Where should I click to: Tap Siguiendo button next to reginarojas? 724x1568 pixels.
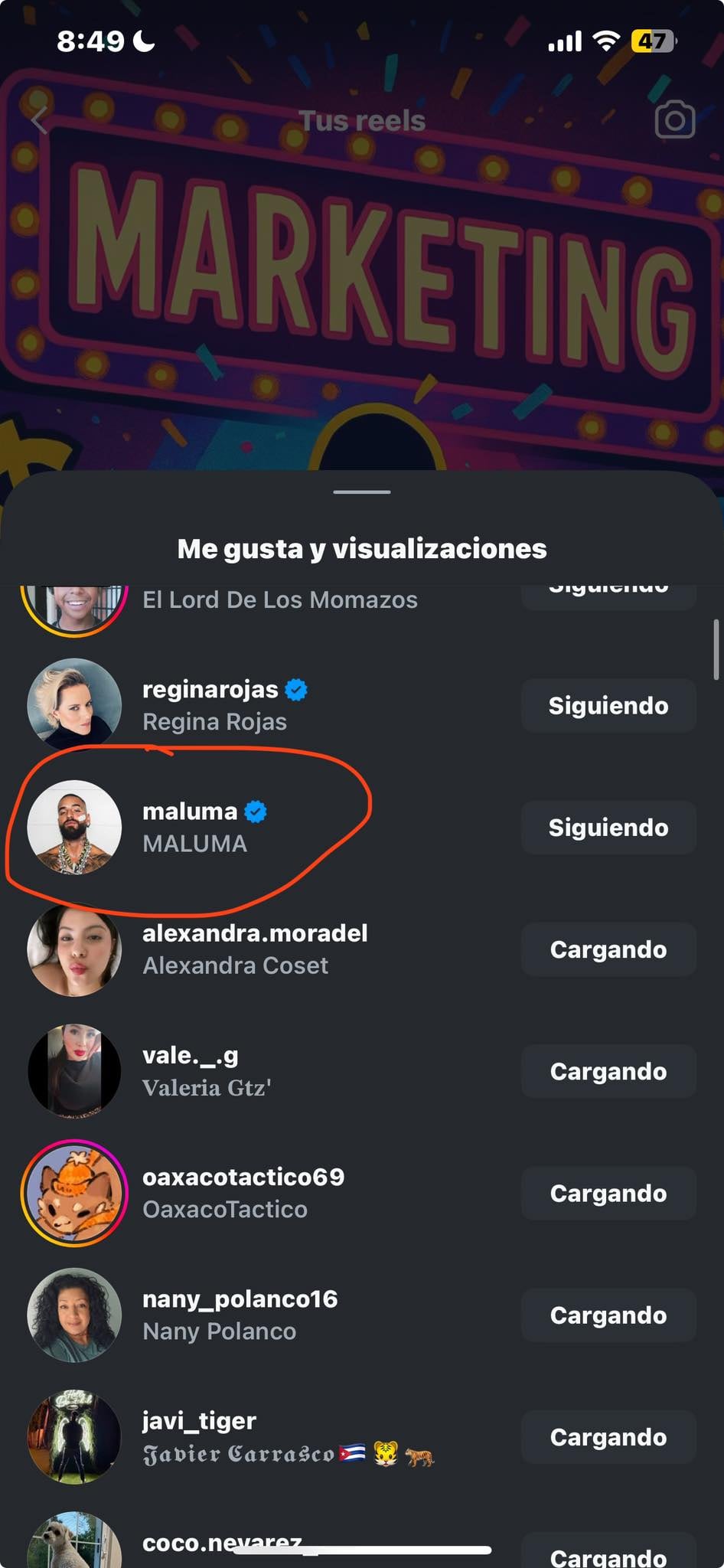click(x=608, y=705)
